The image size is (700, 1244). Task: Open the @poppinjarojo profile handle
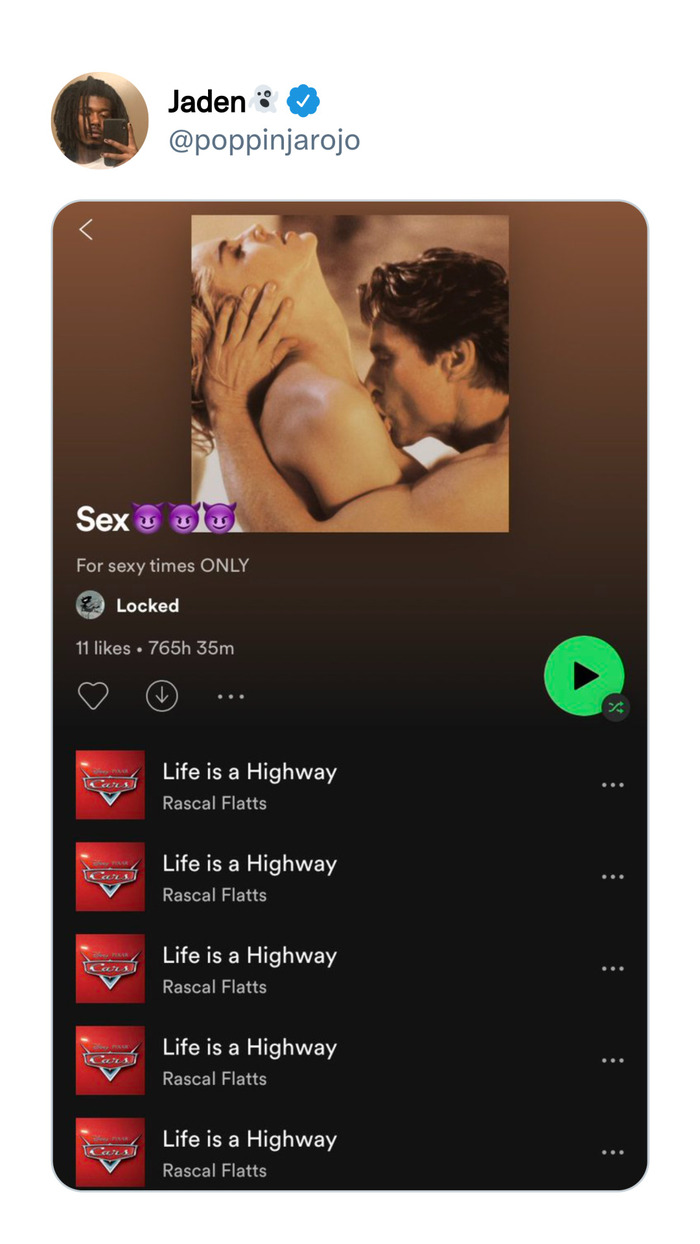[x=263, y=141]
